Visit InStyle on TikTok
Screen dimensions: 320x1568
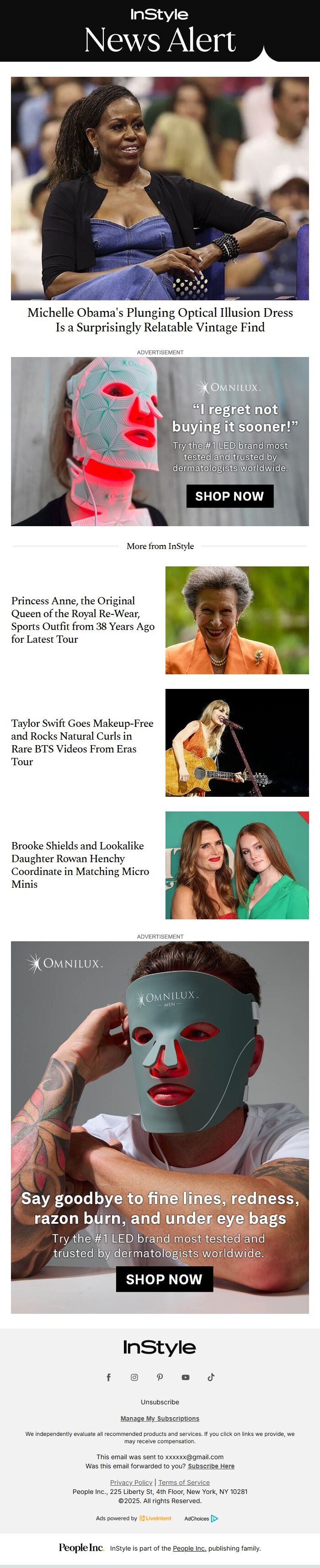pos(211,1377)
